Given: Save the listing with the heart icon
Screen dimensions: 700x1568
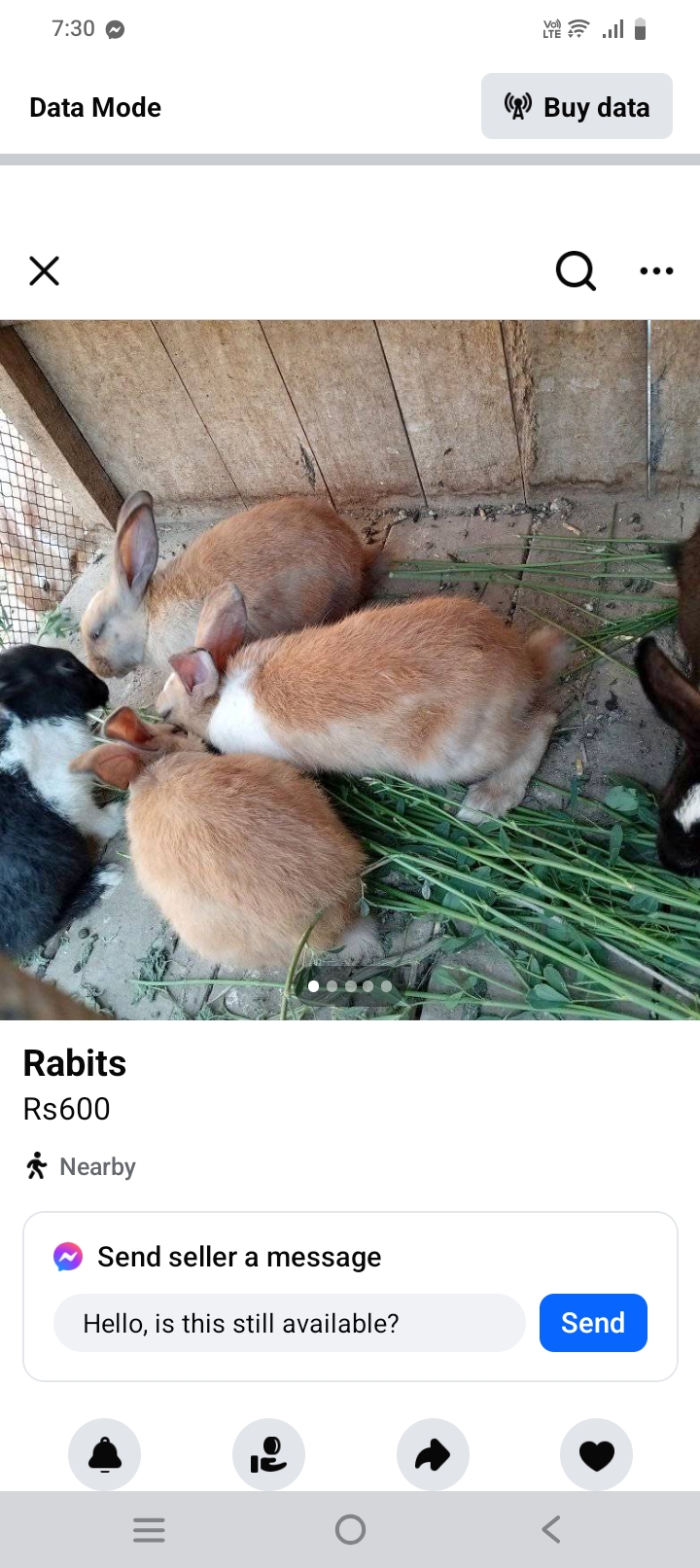Looking at the screenshot, I should pos(596,1455).
